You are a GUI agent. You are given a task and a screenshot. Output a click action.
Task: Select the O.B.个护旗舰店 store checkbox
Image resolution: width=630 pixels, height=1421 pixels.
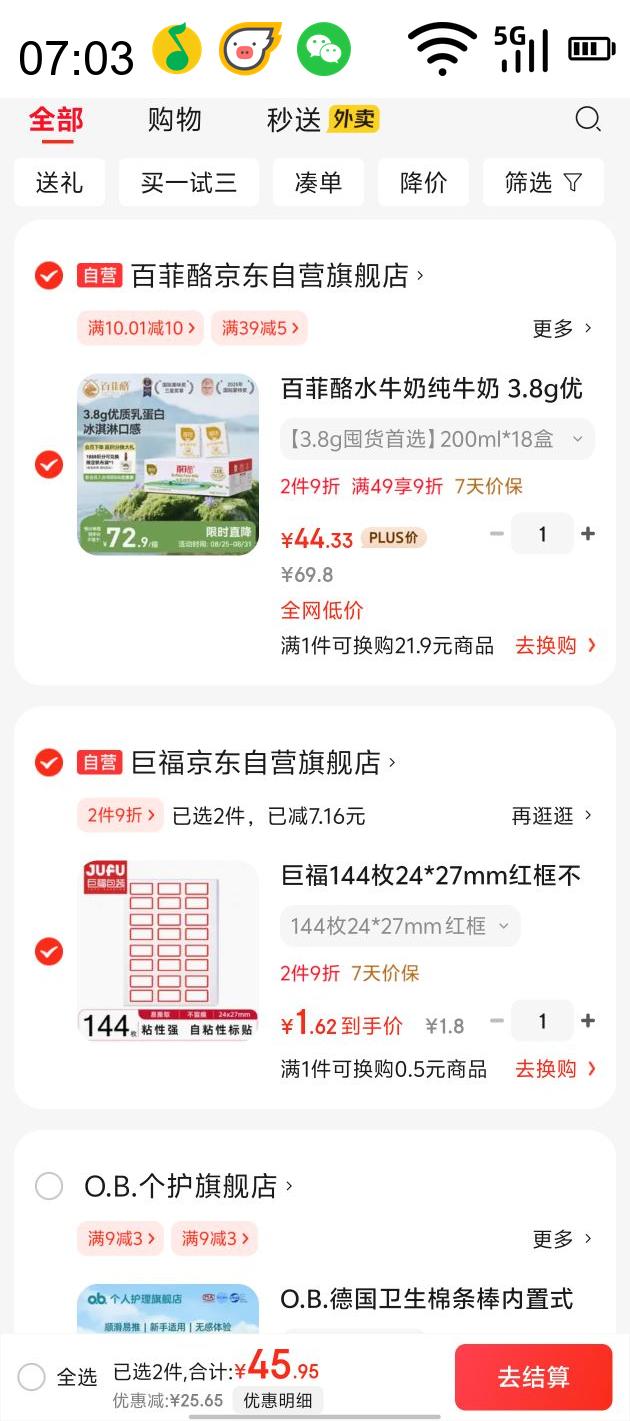(x=49, y=1186)
